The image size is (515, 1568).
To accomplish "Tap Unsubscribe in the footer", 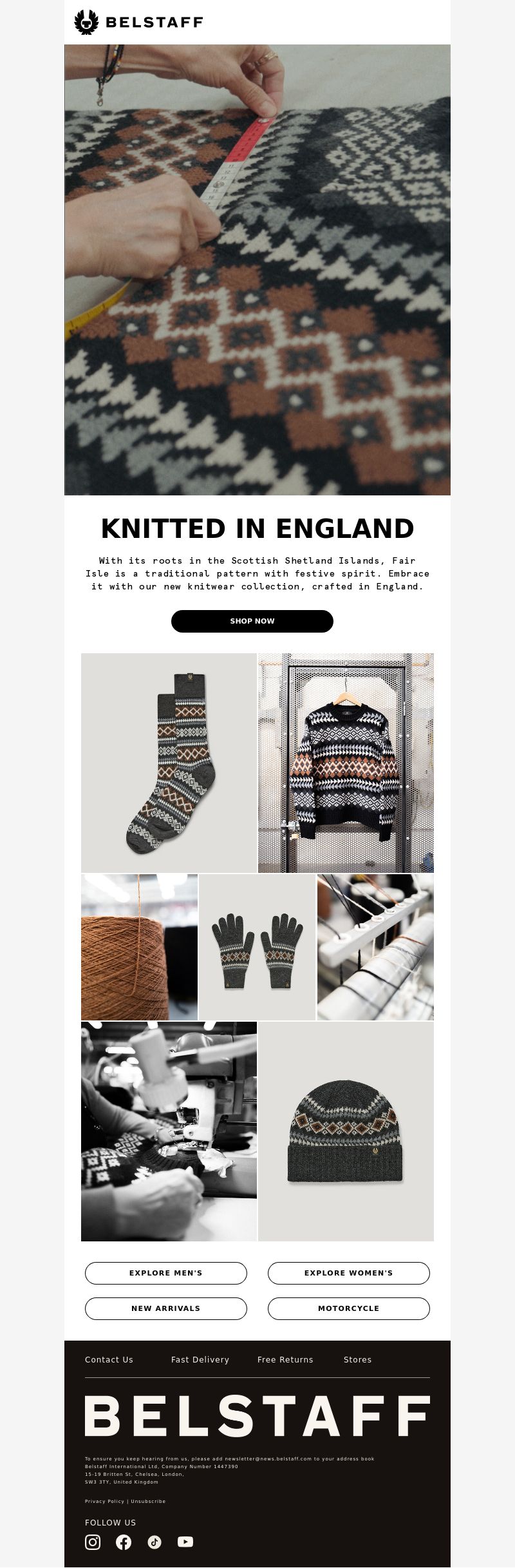I will tap(148, 1501).
